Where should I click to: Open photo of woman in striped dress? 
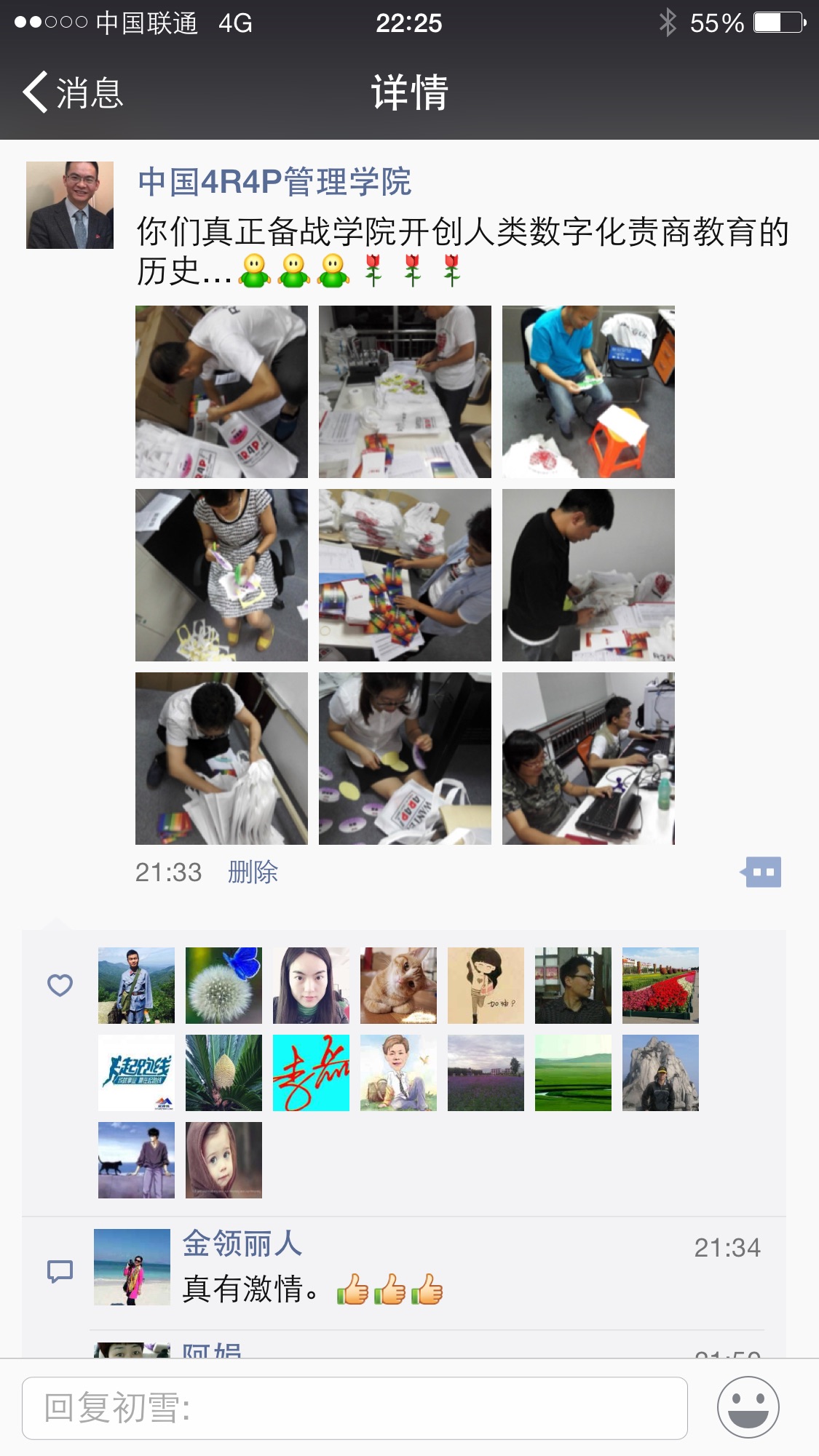tap(221, 575)
